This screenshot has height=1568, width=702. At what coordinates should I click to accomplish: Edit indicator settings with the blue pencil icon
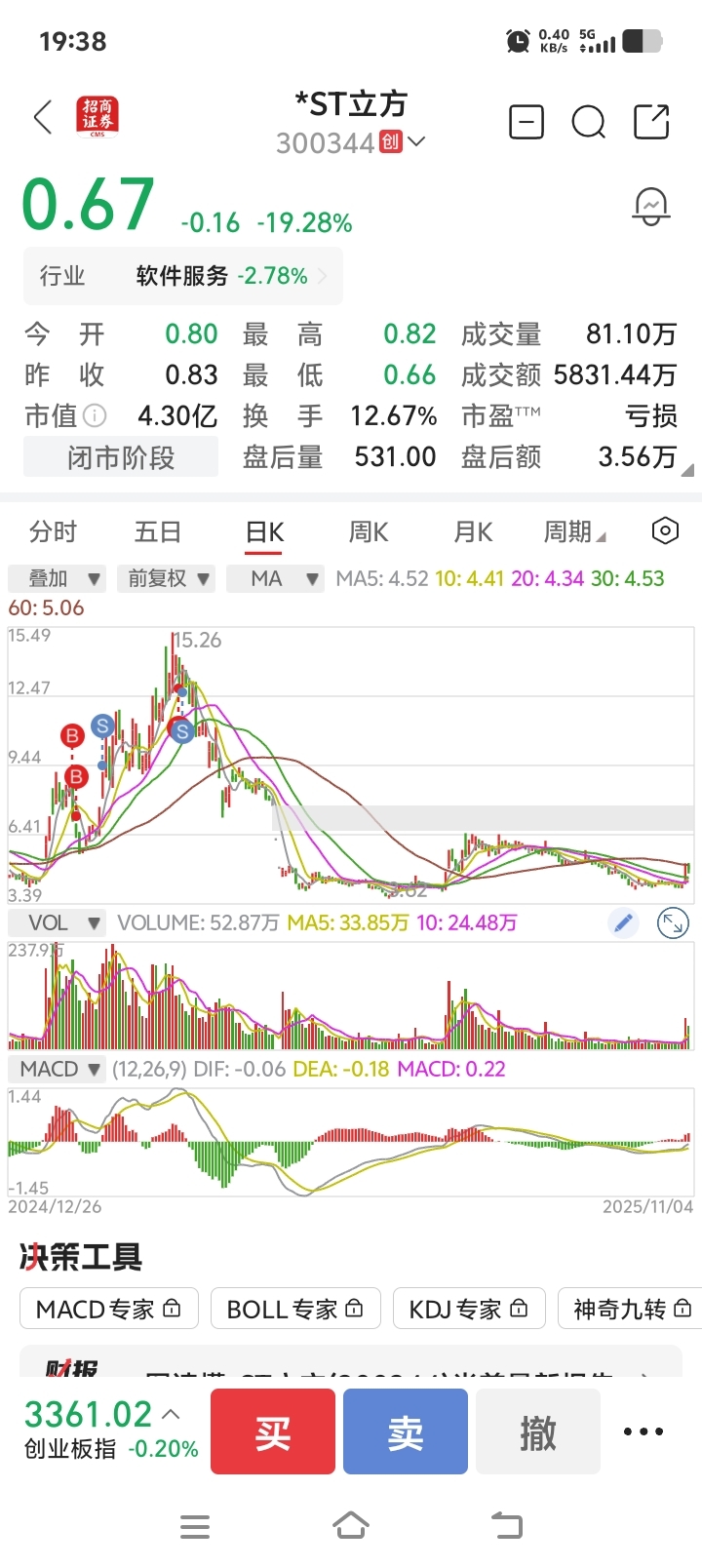click(623, 922)
